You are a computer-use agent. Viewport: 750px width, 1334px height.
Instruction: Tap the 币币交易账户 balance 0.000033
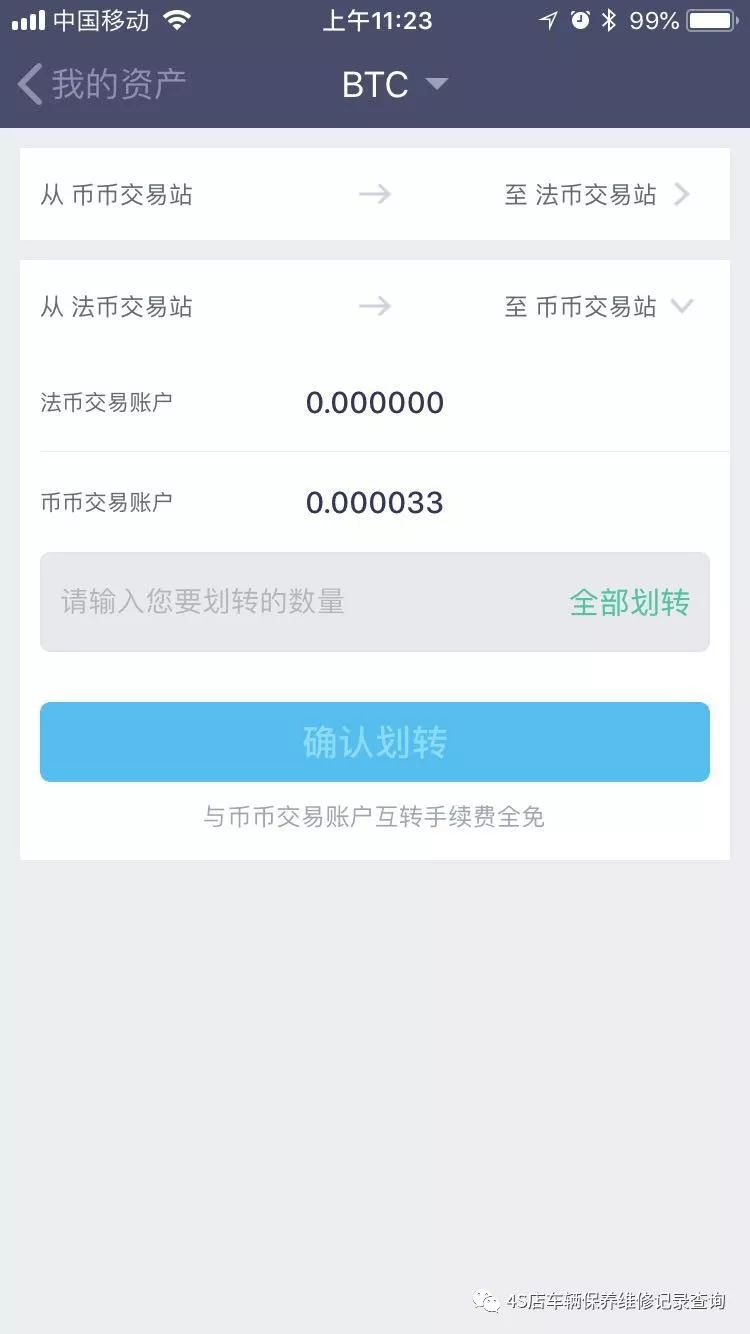(x=374, y=502)
